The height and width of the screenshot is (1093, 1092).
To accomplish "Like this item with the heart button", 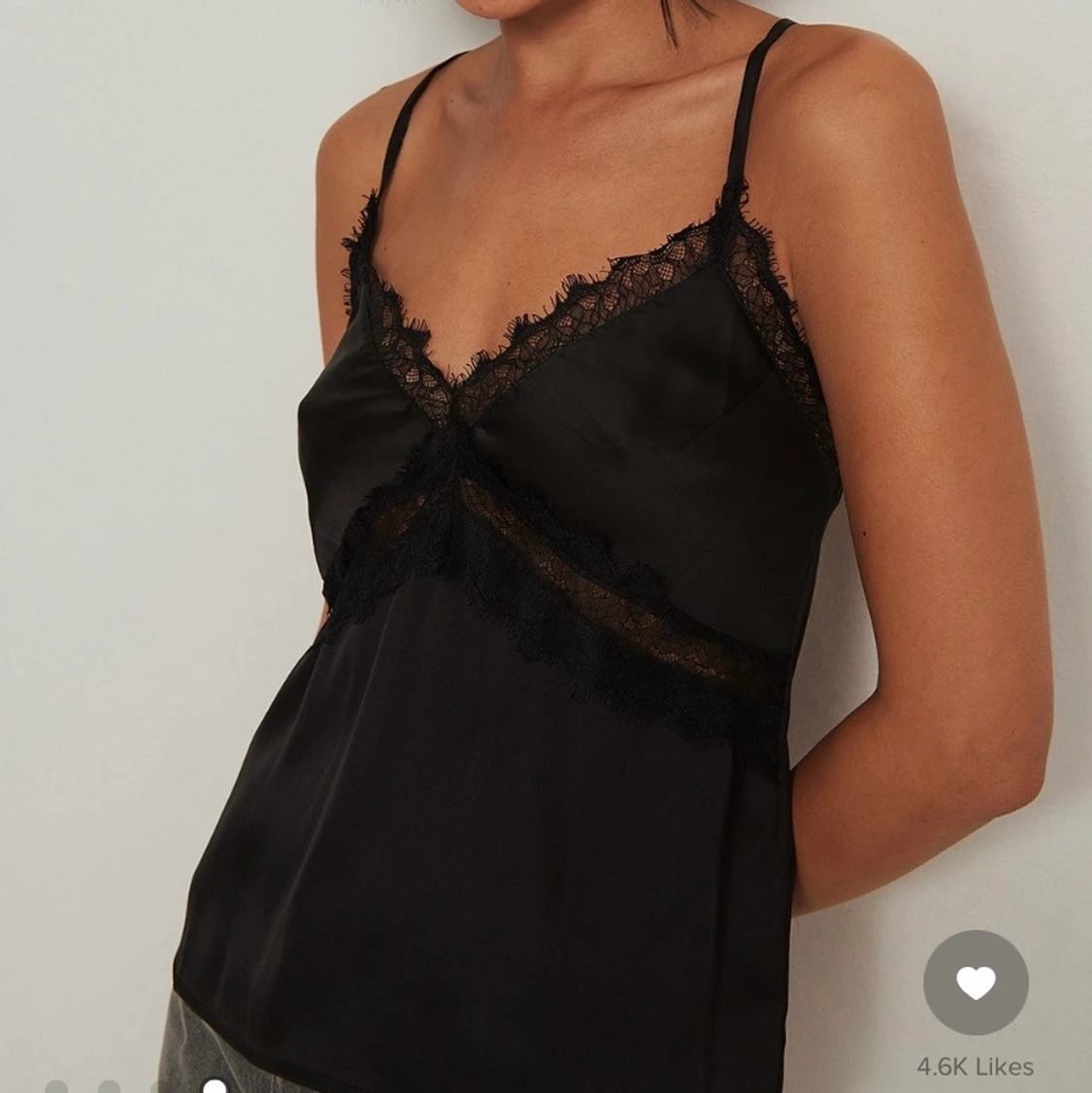I will tap(975, 982).
